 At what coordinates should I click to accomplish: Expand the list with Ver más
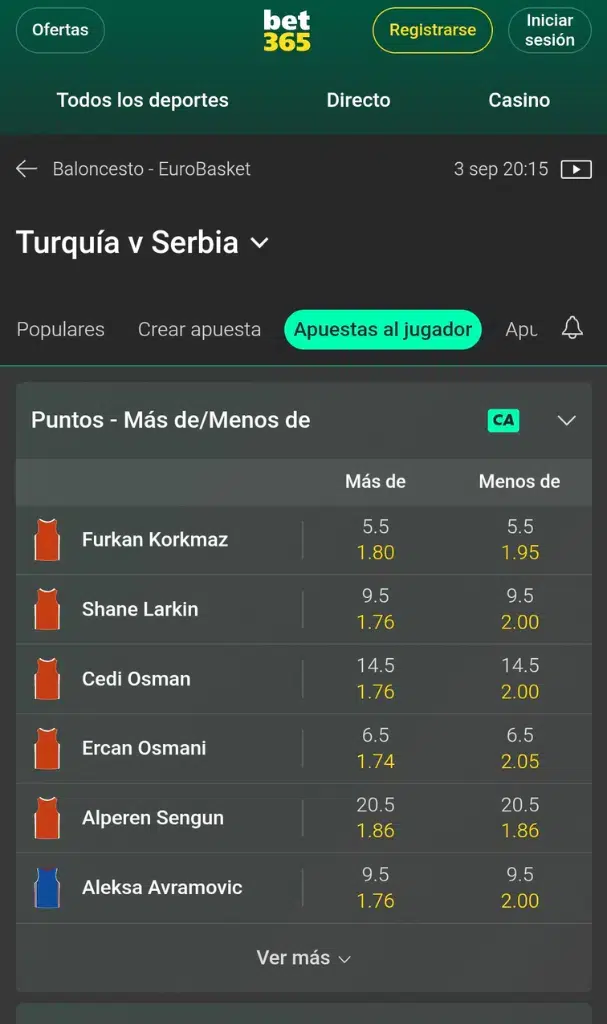pos(303,958)
